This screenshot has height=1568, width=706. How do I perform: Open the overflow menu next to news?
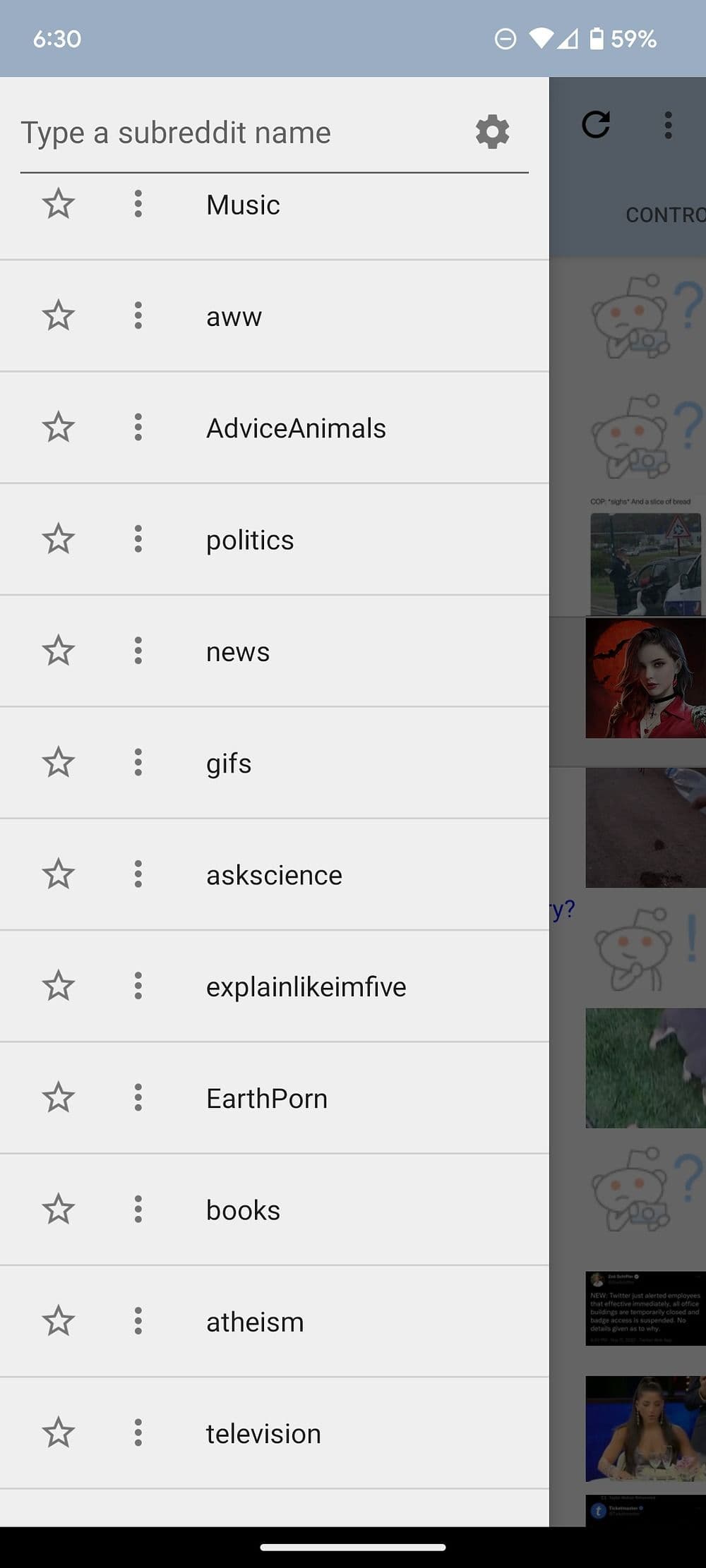tap(137, 651)
